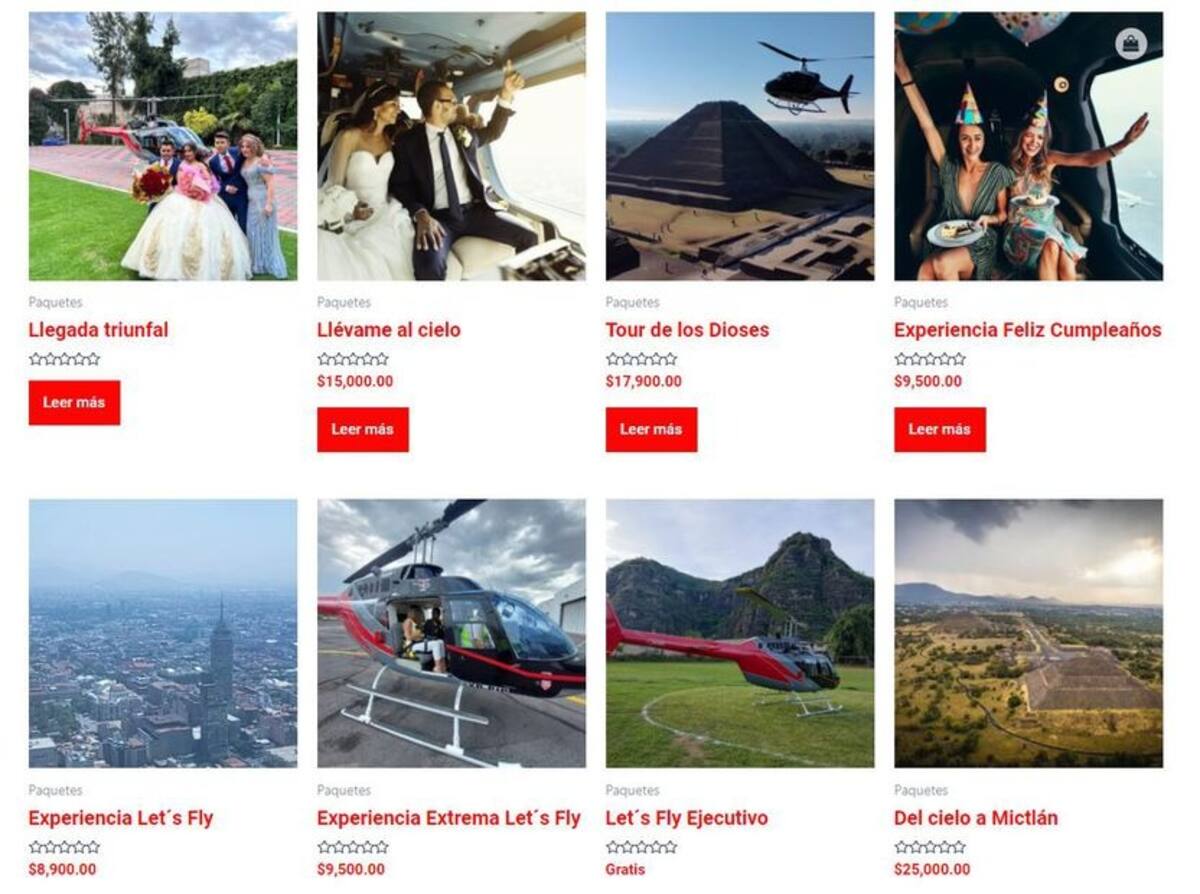View the Let´s Fly Ejecutivo package photo
Image resolution: width=1200 pixels, height=894 pixels.
740,633
